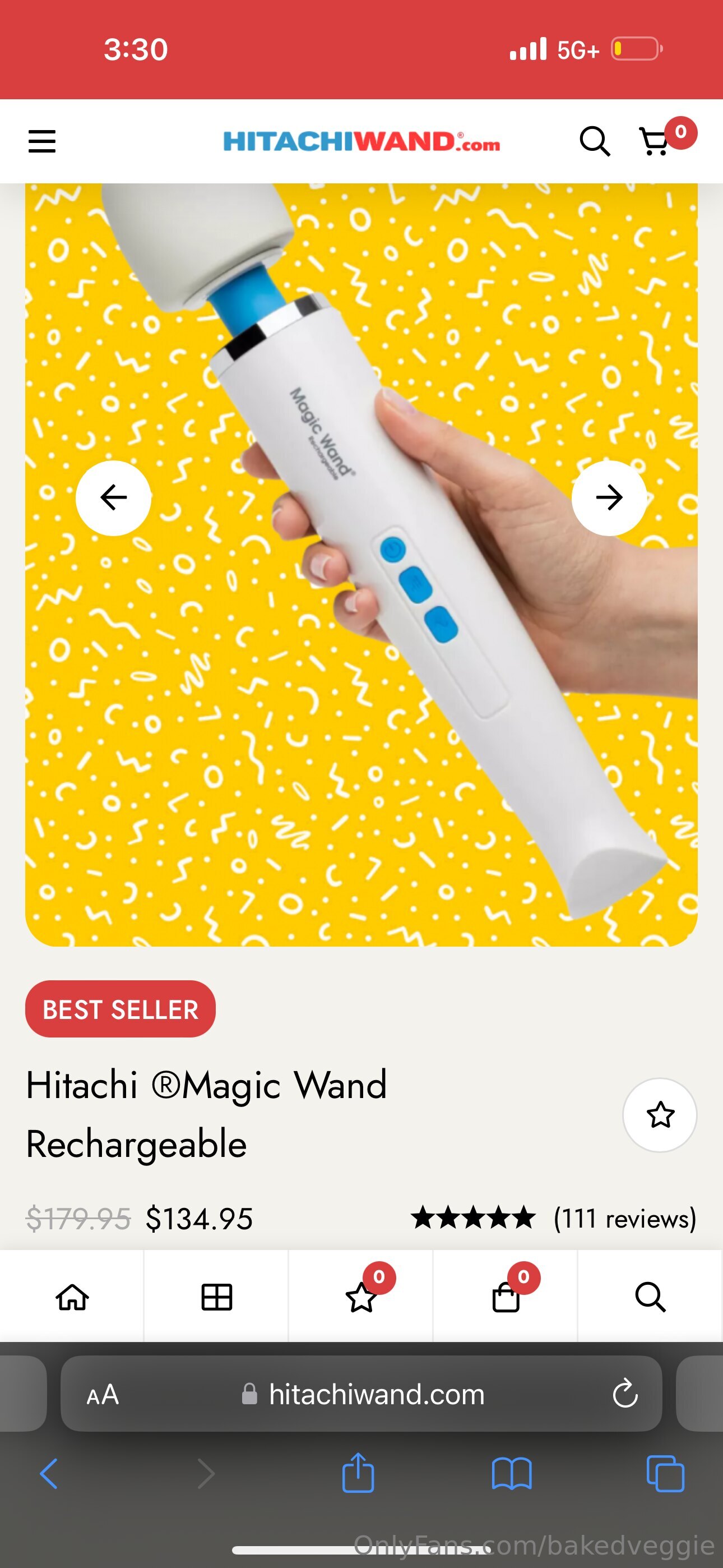Open search tab in bottom bar
This screenshot has width=723, height=1568.
click(650, 1297)
